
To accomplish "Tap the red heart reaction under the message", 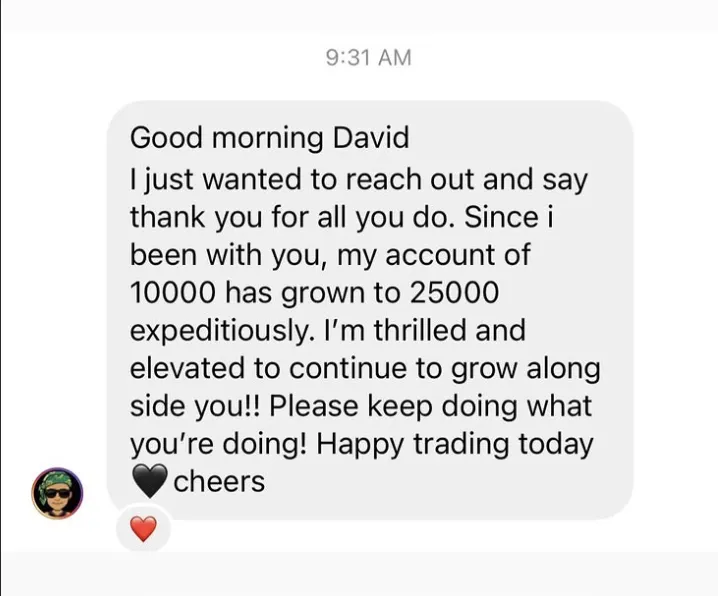I will [144, 529].
